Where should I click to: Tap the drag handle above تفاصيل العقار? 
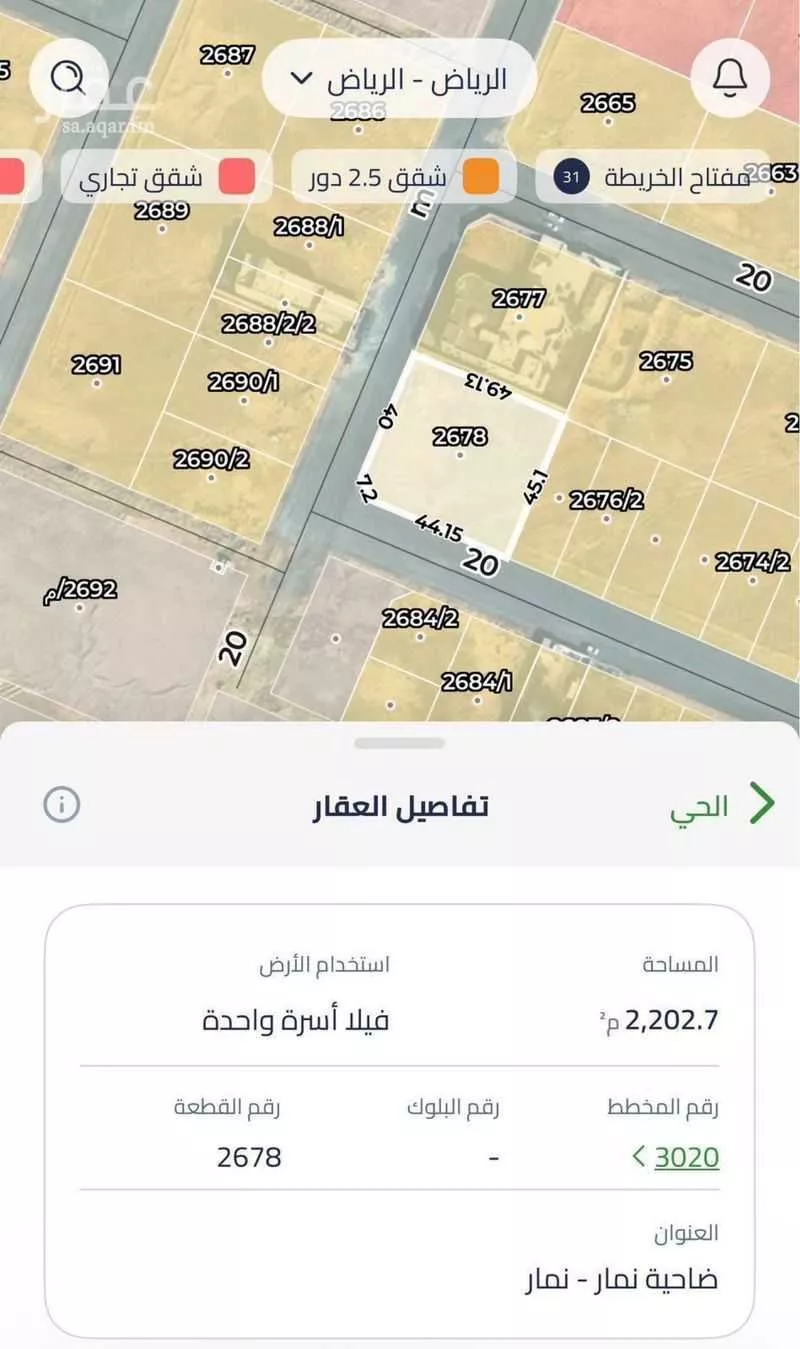[399, 740]
